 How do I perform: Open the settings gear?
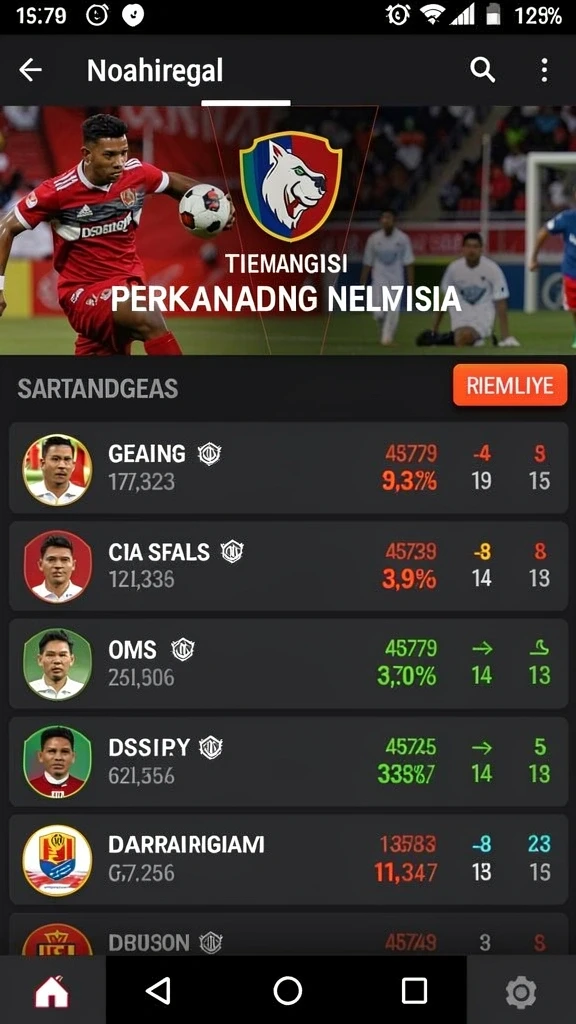(521, 992)
